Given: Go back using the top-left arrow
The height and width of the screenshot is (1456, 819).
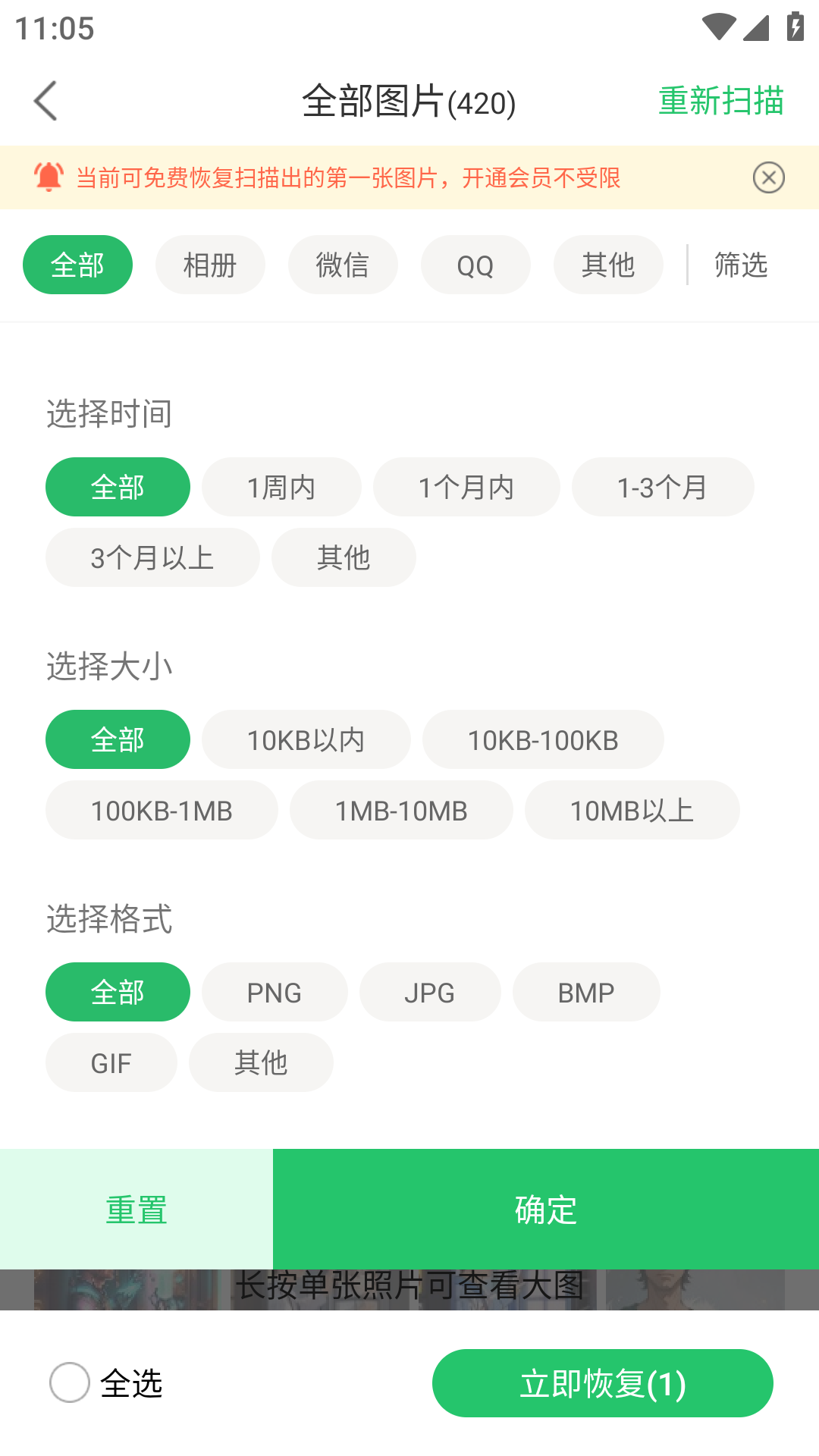Looking at the screenshot, I should pyautogui.click(x=45, y=101).
